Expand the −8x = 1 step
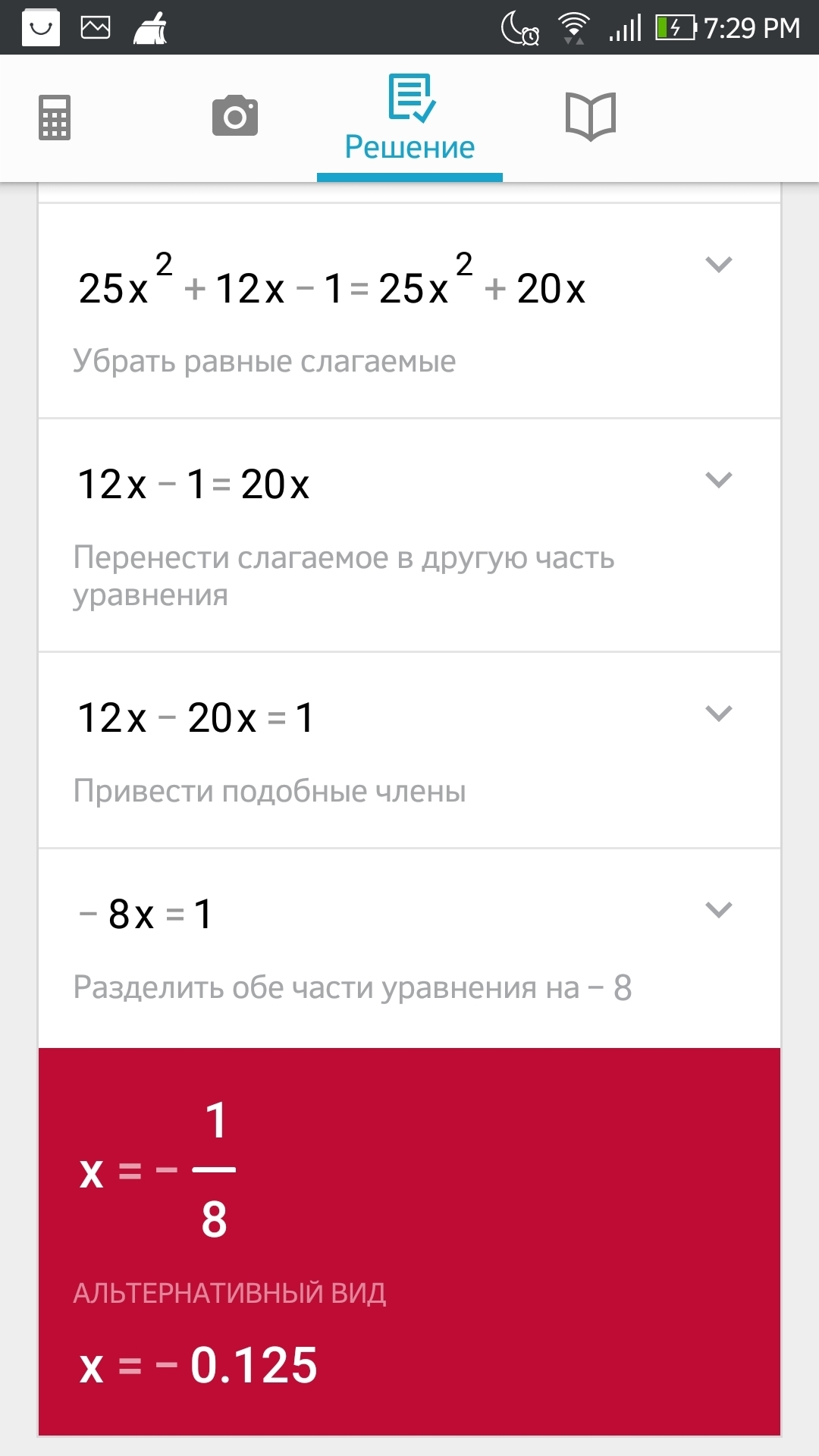Screen dimensions: 819x1456 (x=718, y=910)
